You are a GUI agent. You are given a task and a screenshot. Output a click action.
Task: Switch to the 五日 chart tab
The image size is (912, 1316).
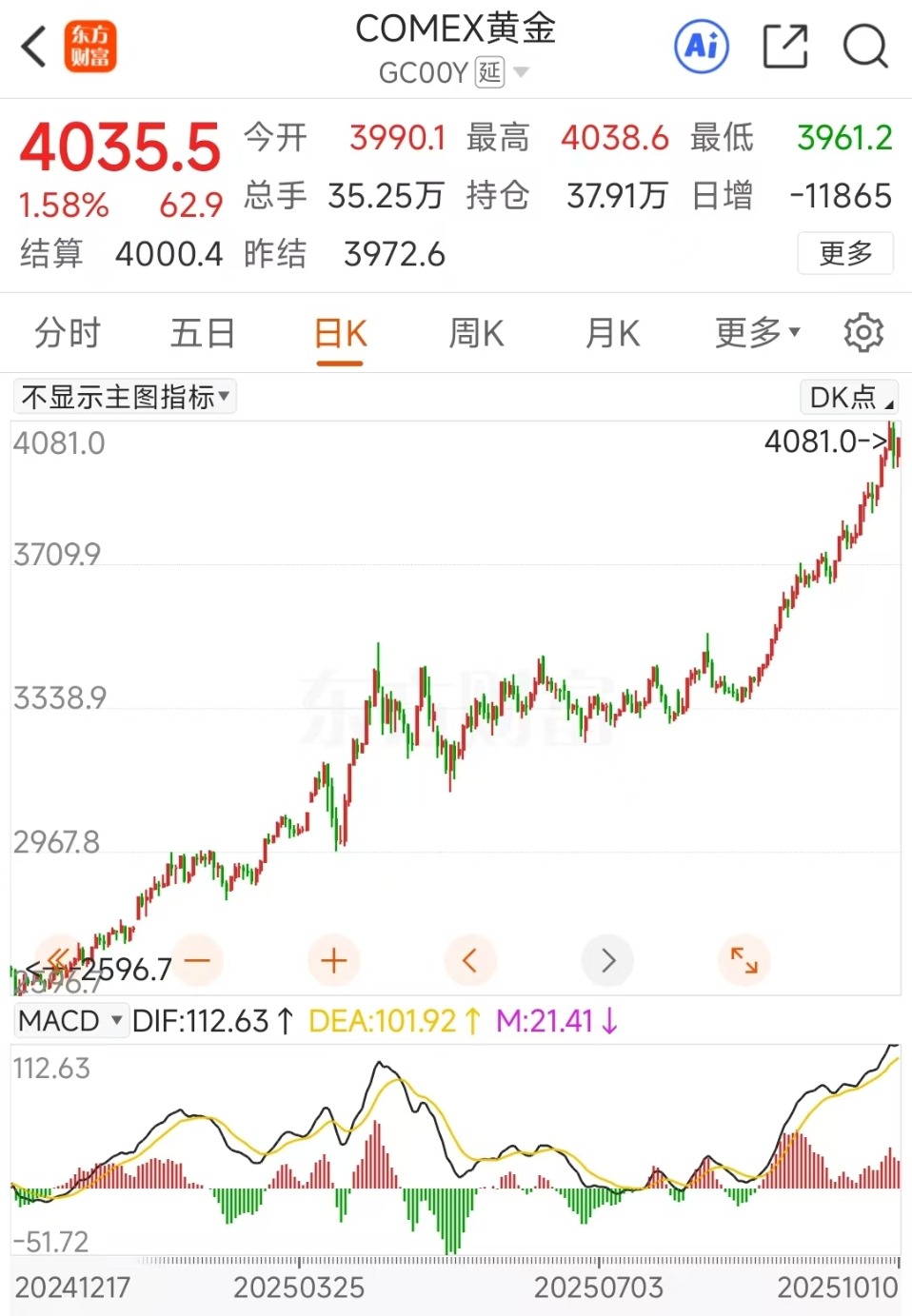[x=203, y=334]
